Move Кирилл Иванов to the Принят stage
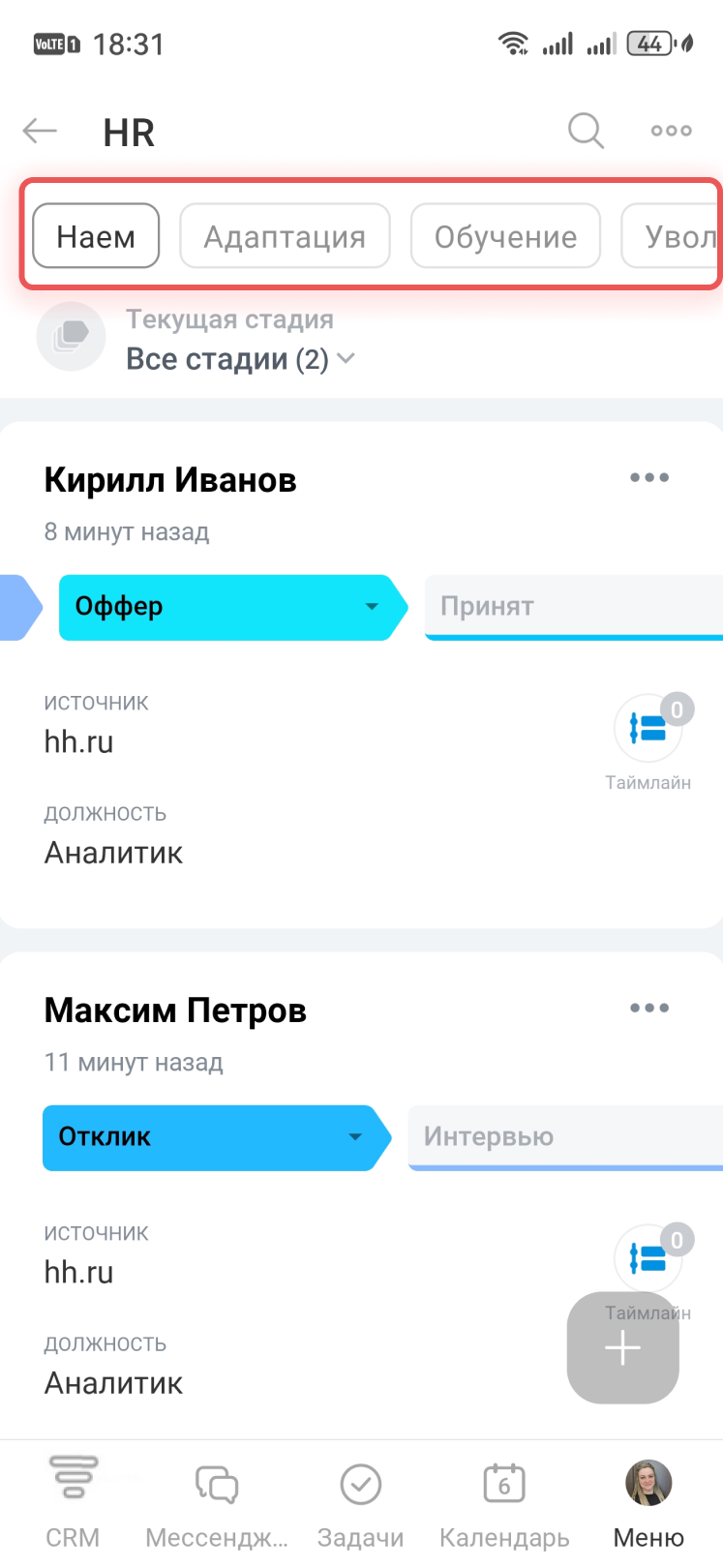This screenshot has height=1568, width=723. click(x=571, y=607)
